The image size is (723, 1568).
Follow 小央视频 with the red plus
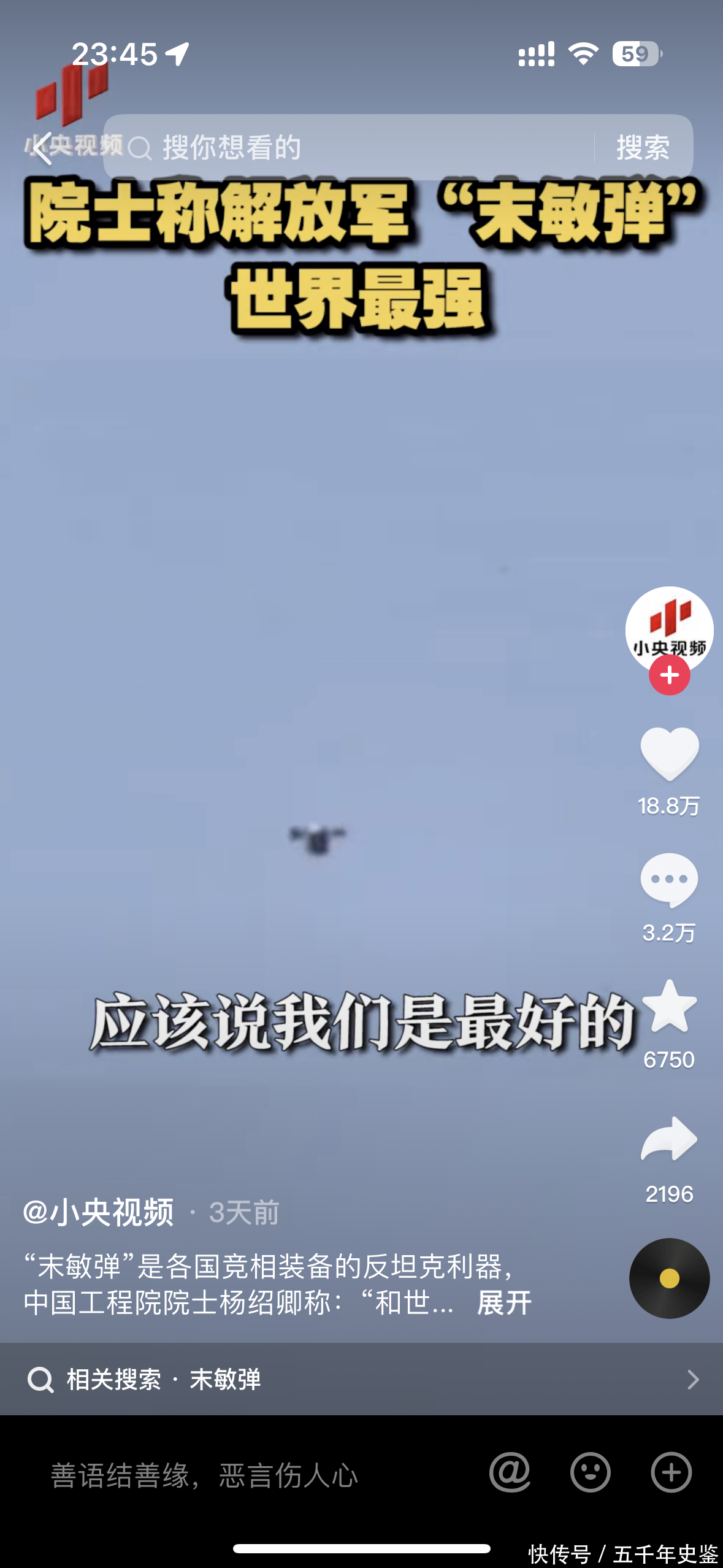pos(669,675)
